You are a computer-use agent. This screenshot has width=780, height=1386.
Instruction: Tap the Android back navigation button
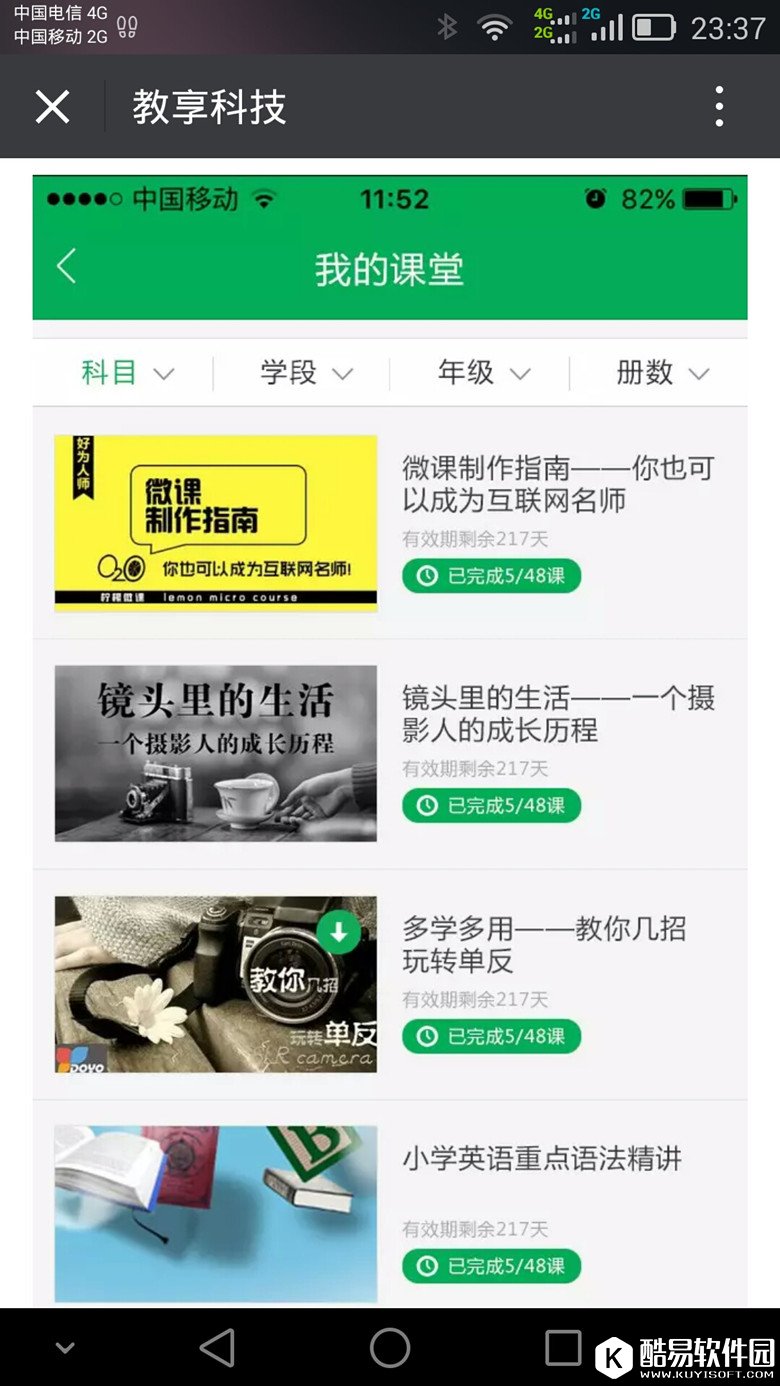coord(216,1347)
